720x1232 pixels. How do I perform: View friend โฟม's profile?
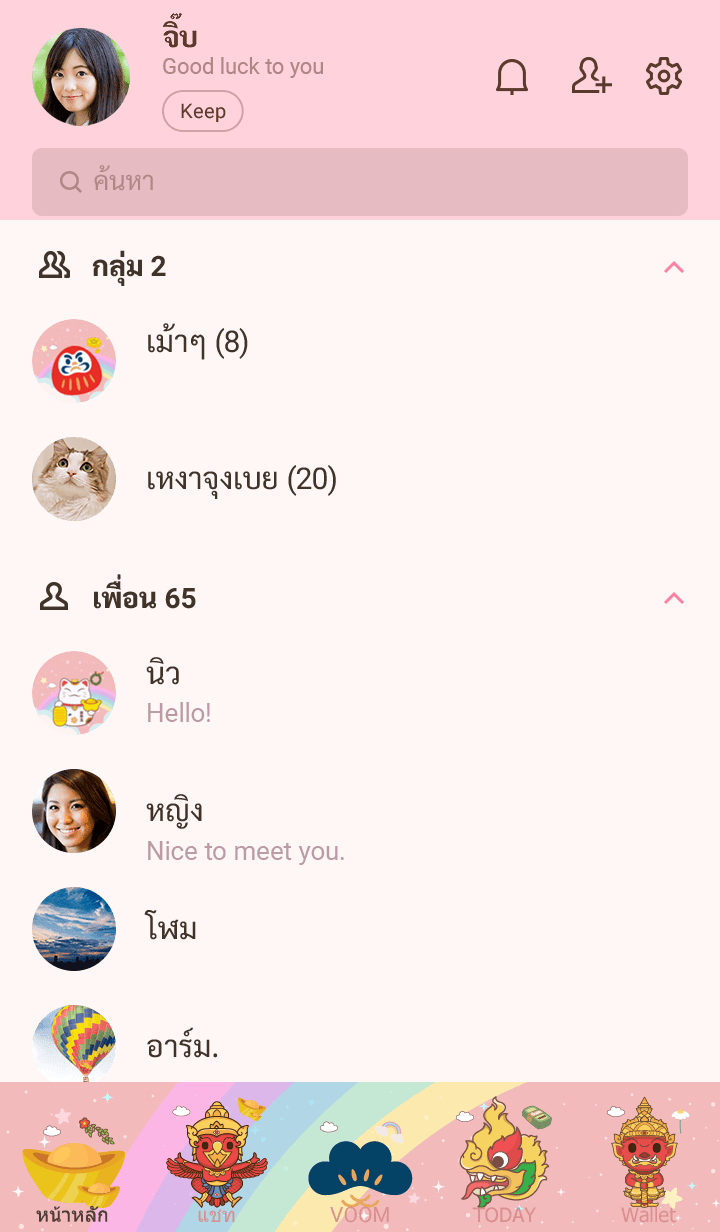click(x=172, y=929)
